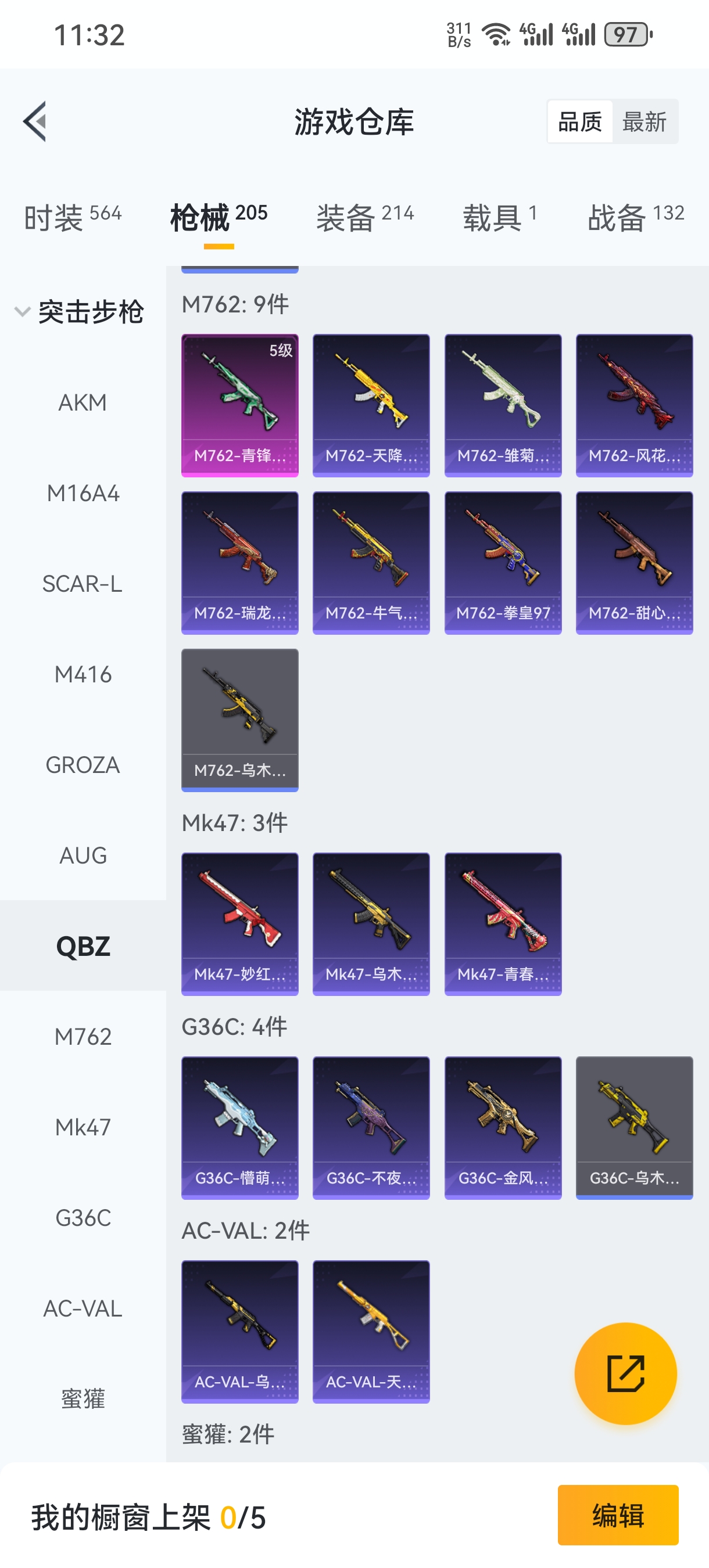Select 蜜獾 in the sidebar
The height and width of the screenshot is (1568, 709).
83,1398
